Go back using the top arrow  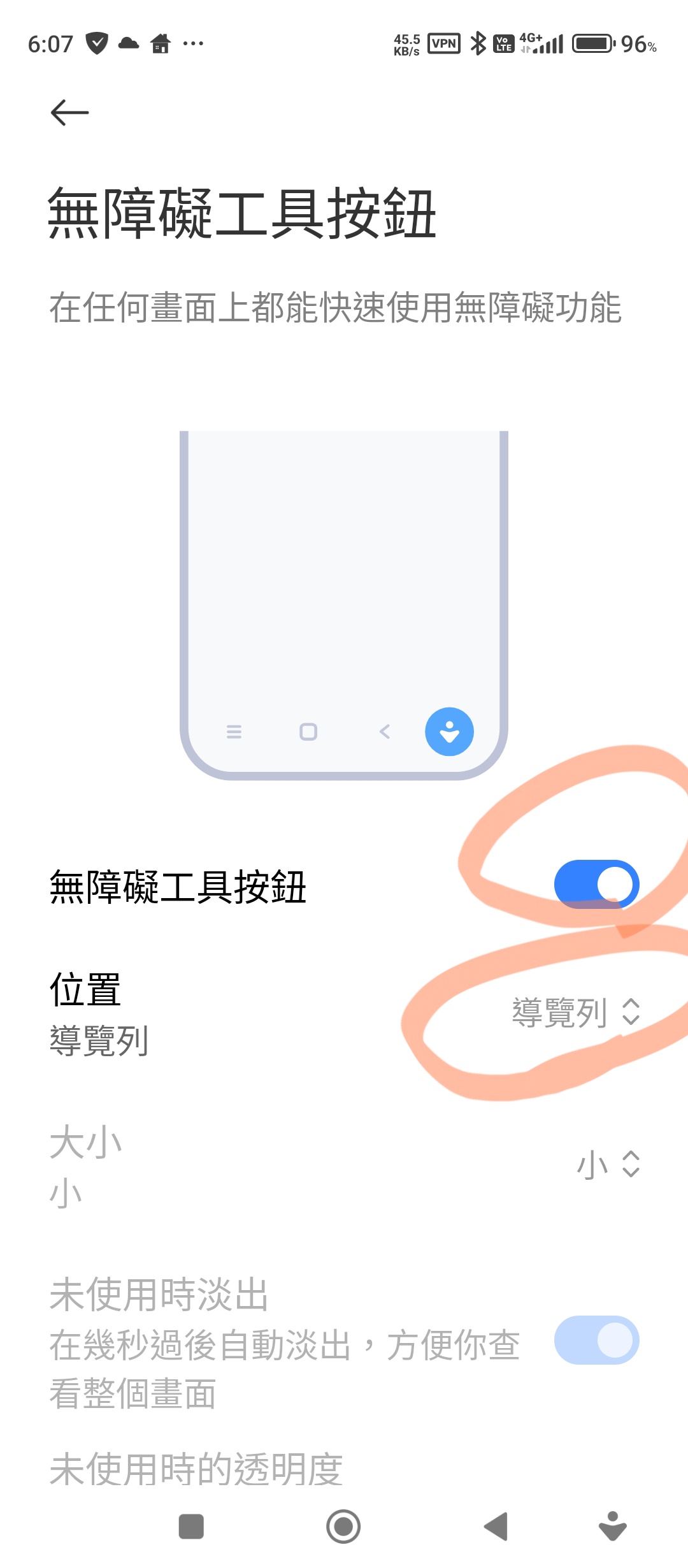pos(69,113)
